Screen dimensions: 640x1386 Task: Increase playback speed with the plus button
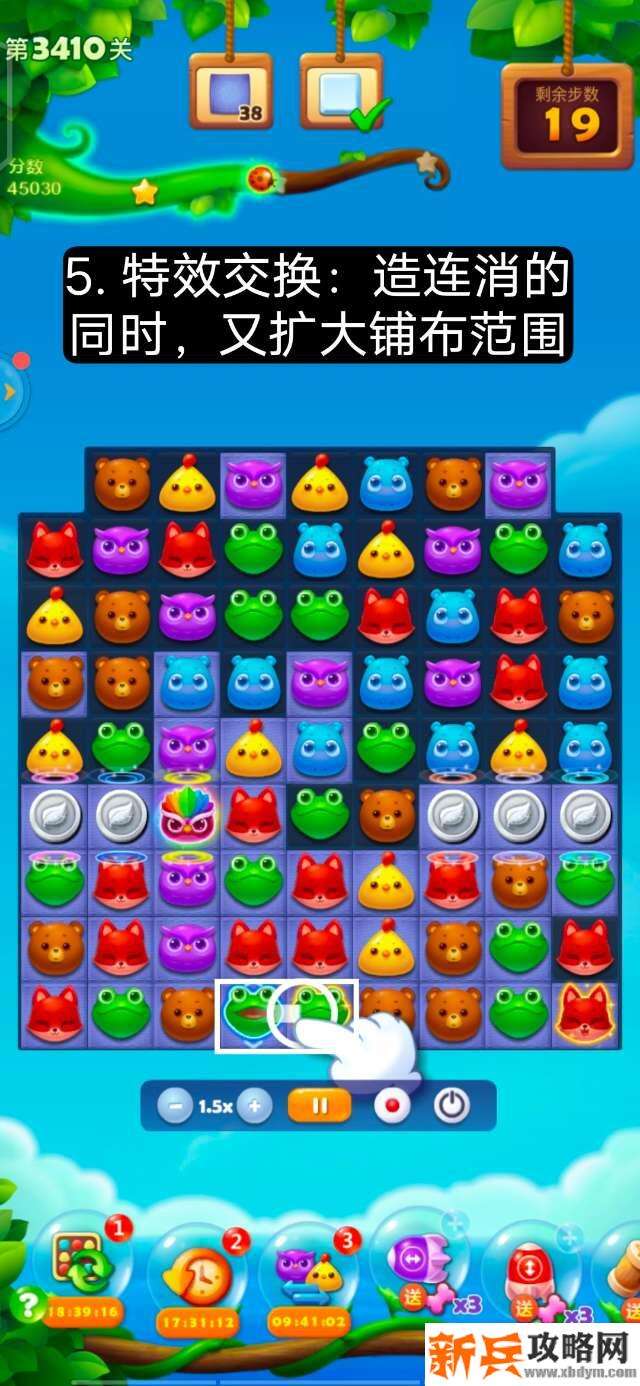[255, 1106]
